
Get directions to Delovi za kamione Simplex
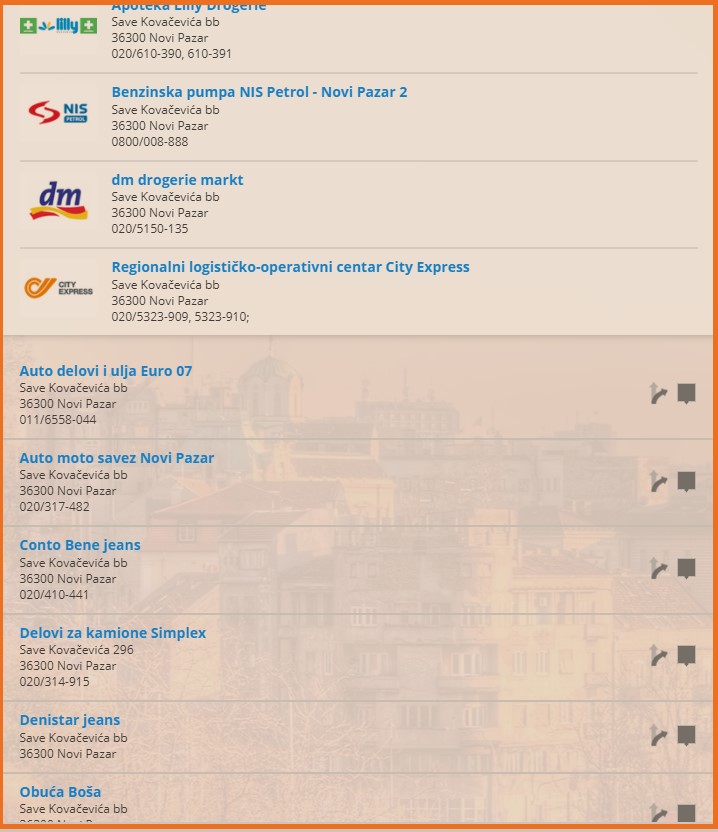coord(658,656)
